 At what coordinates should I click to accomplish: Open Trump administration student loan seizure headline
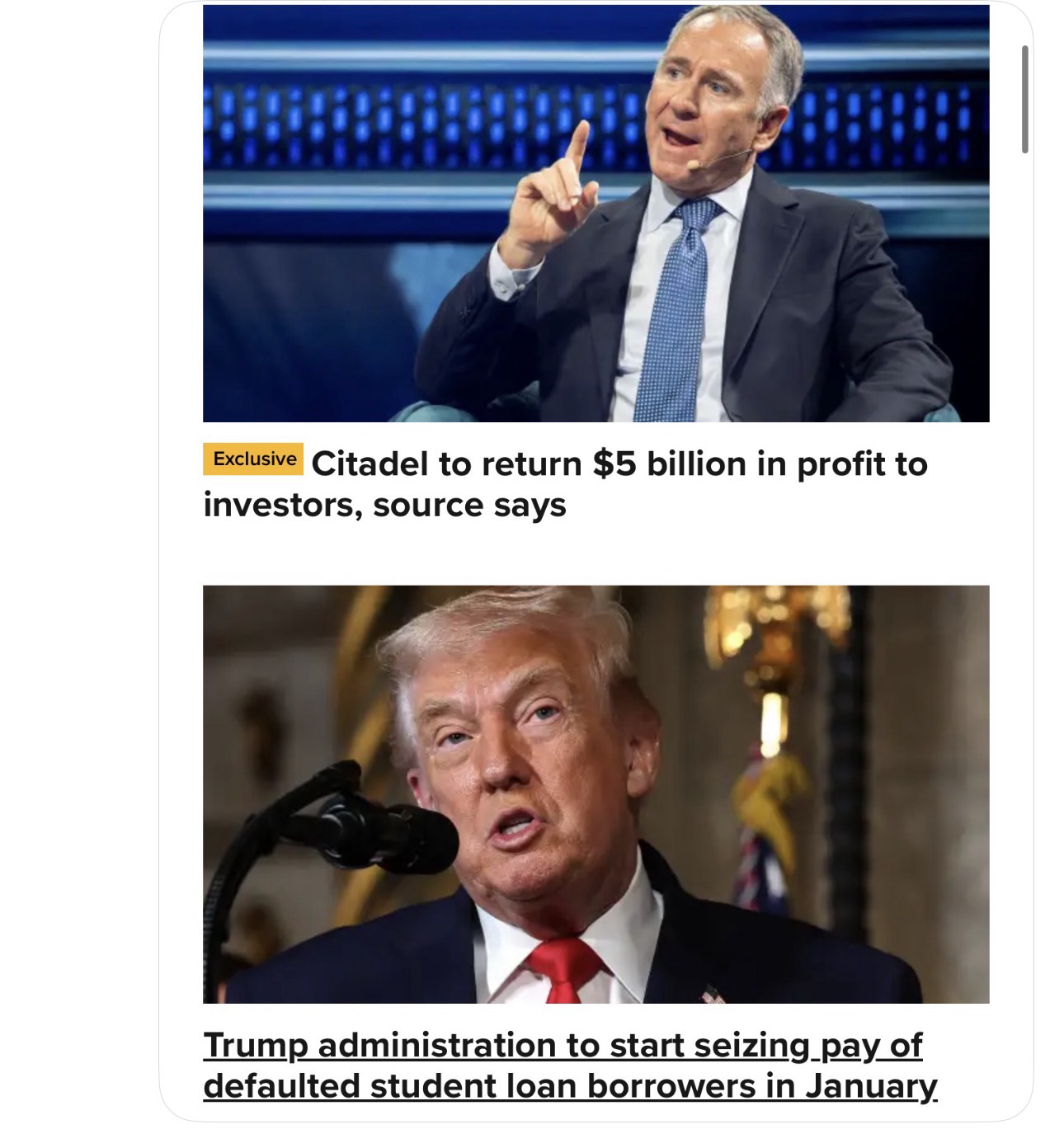[x=569, y=1066]
